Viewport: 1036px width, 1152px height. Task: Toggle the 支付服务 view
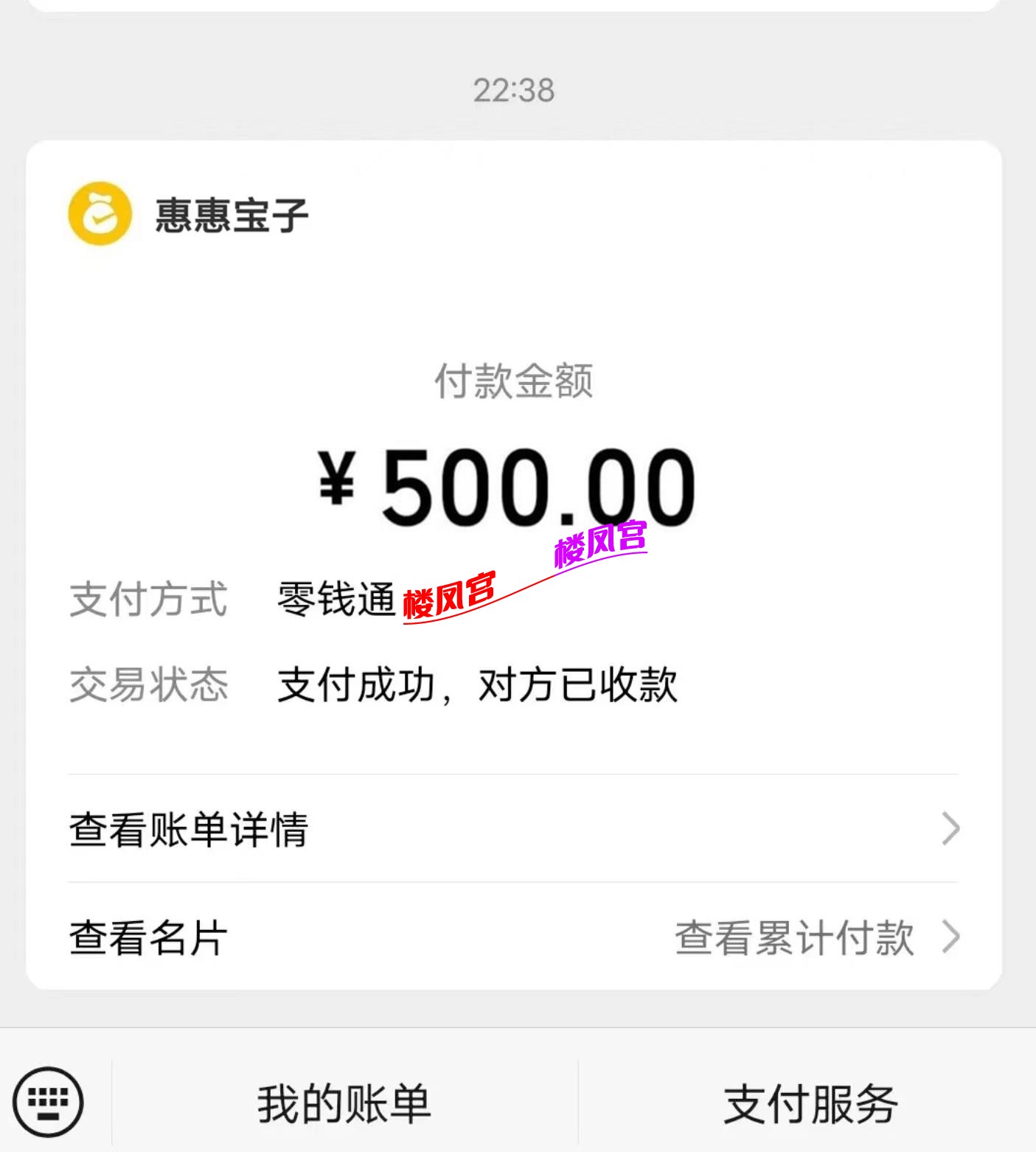811,1102
